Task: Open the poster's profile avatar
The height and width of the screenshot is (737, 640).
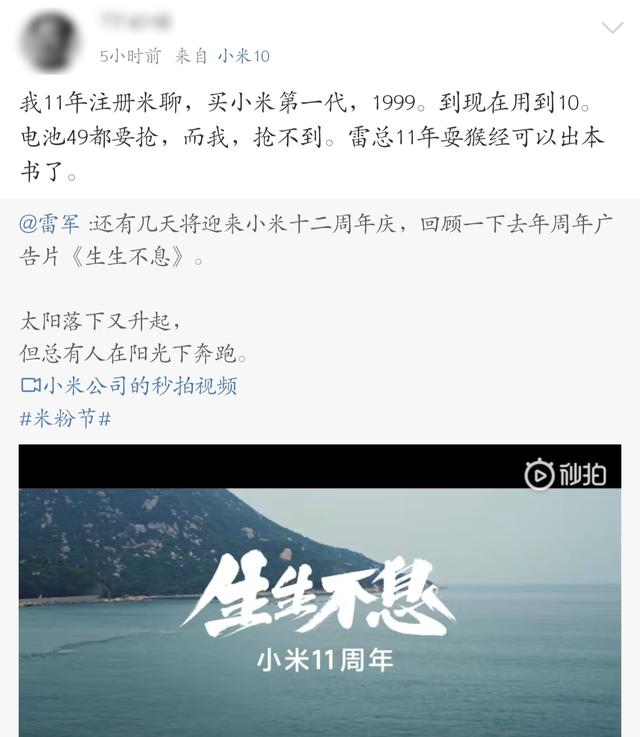Action: 50,40
